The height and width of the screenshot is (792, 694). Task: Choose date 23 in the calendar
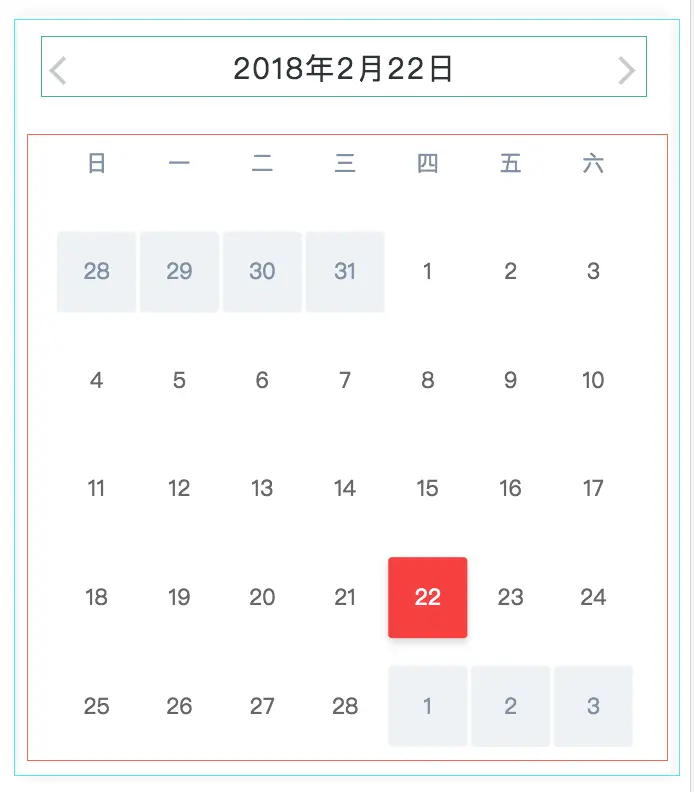[x=510, y=597]
